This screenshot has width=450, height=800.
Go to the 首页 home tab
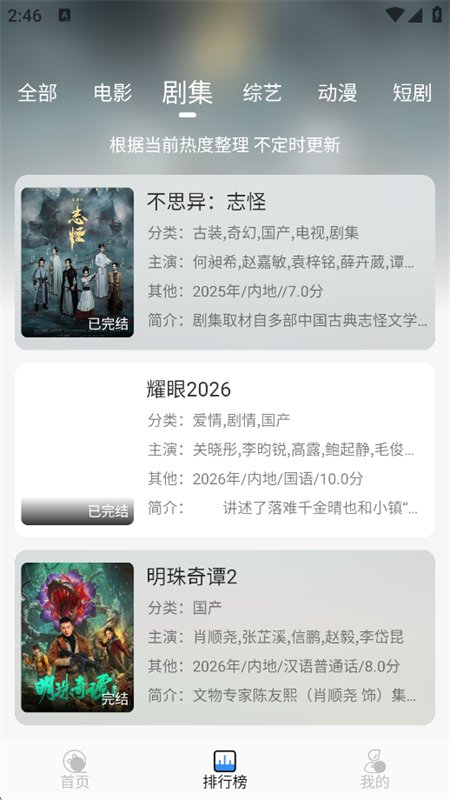75,769
